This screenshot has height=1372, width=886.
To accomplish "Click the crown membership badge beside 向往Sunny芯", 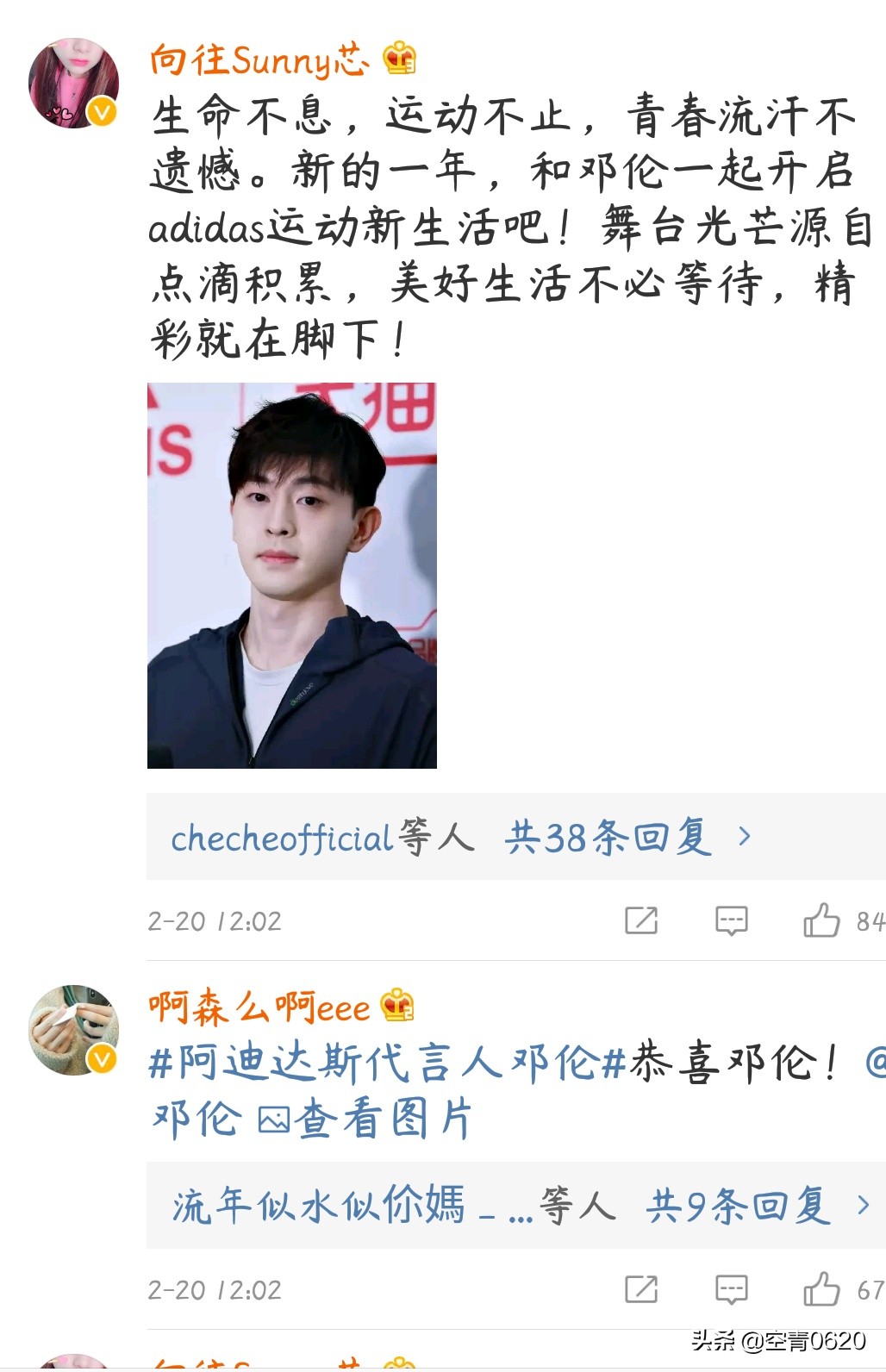I will click(x=401, y=59).
